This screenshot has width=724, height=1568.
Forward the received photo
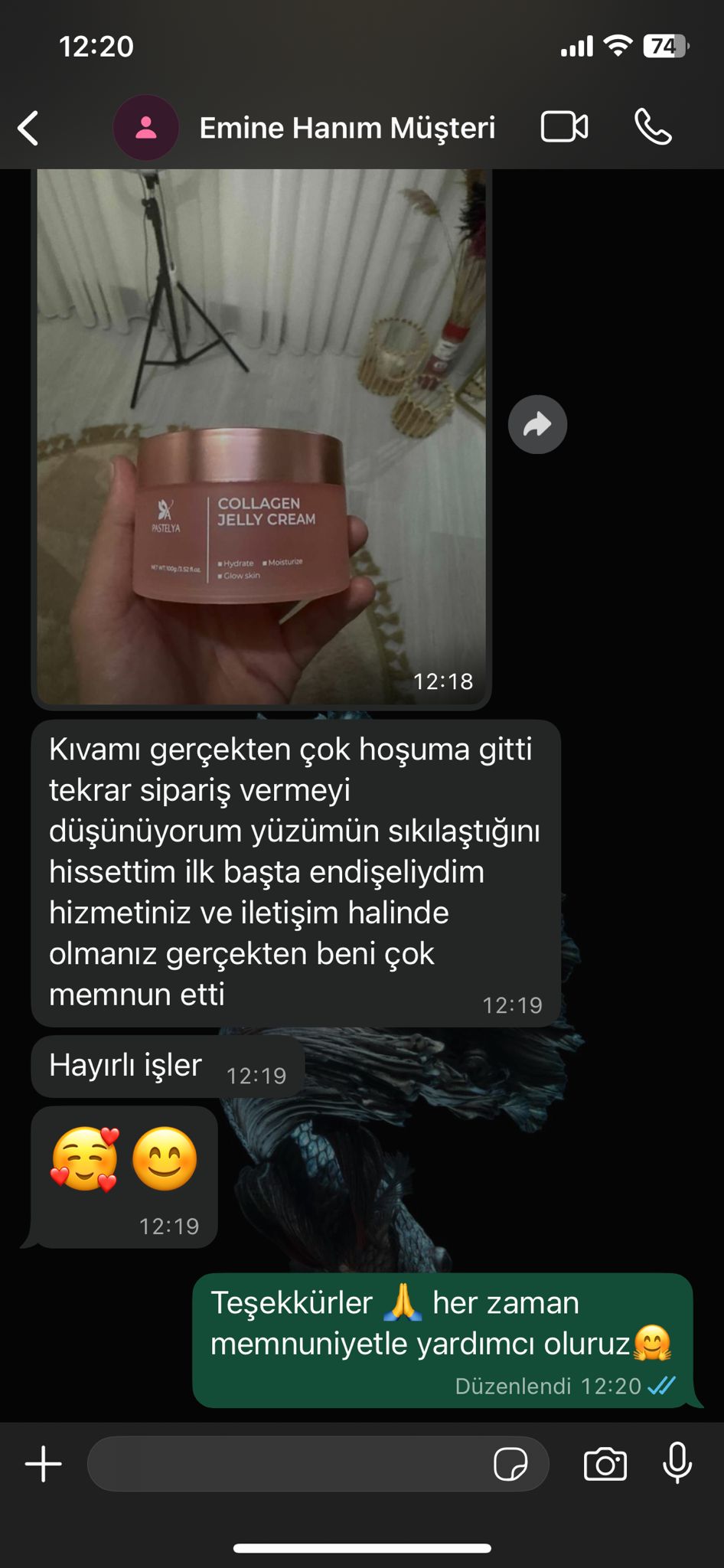537,424
